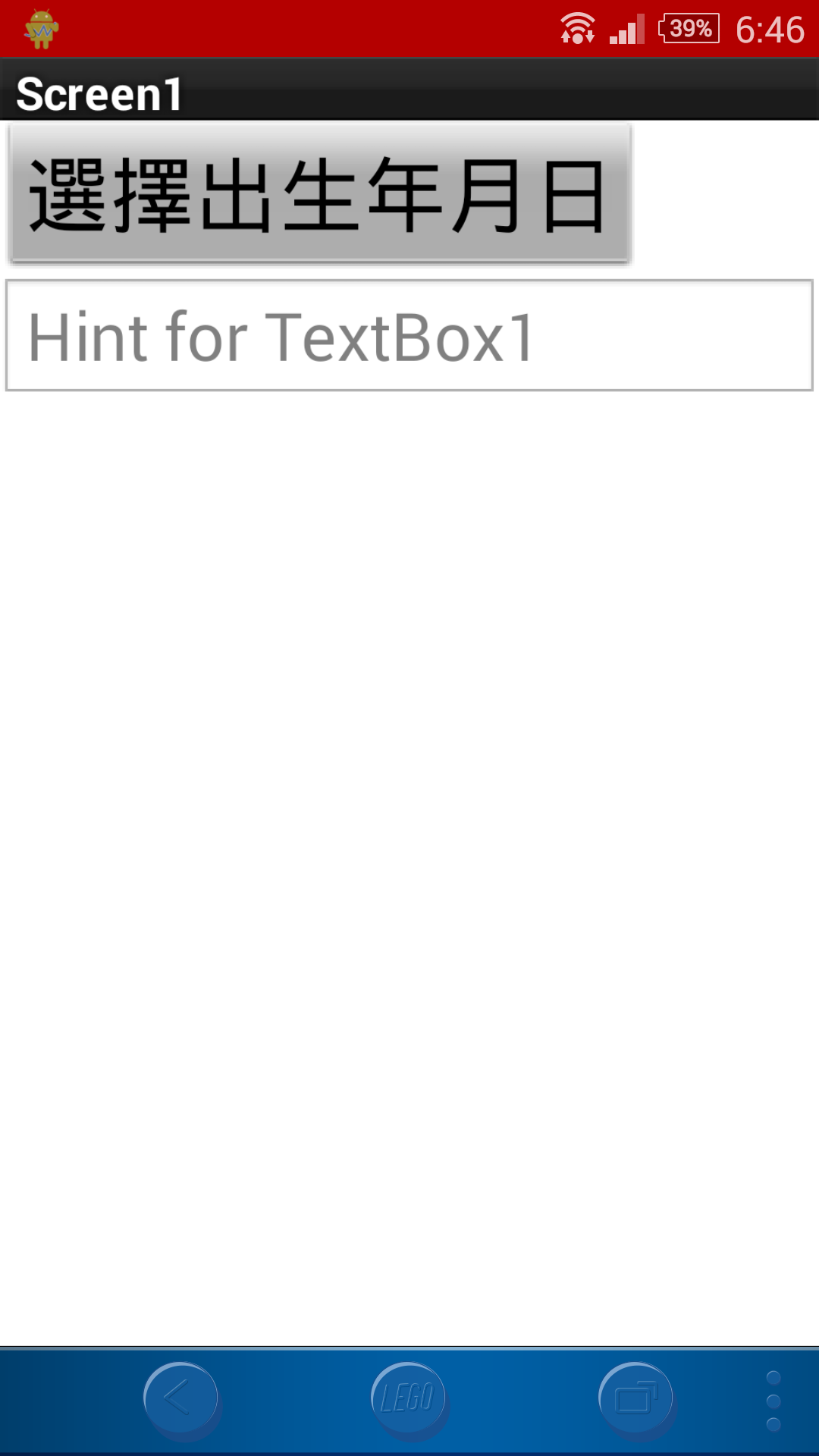Tap the 選擇出生年月日 date picker button
The image size is (819, 1456).
tap(319, 193)
